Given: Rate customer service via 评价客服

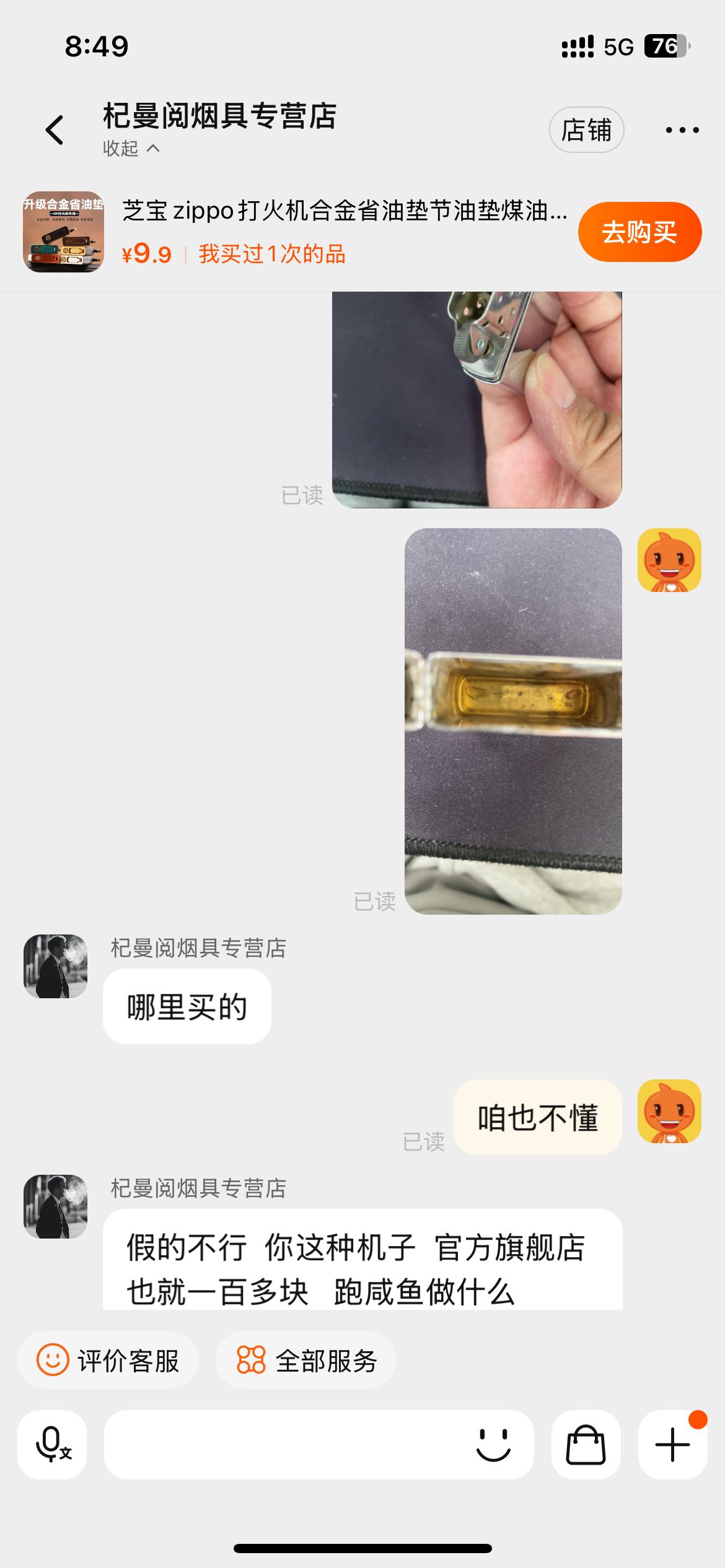Looking at the screenshot, I should (x=108, y=1361).
